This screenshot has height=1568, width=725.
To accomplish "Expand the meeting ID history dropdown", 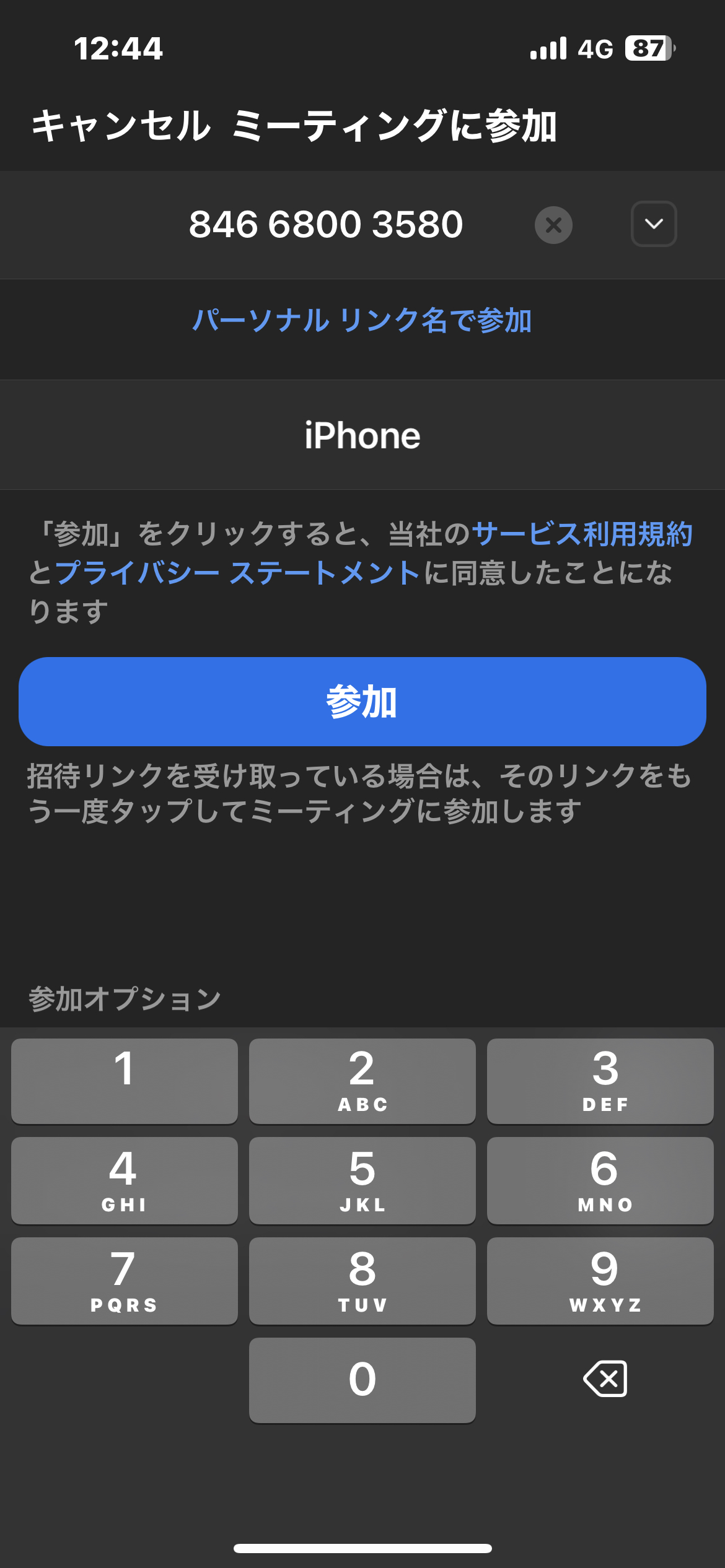I will point(654,224).
